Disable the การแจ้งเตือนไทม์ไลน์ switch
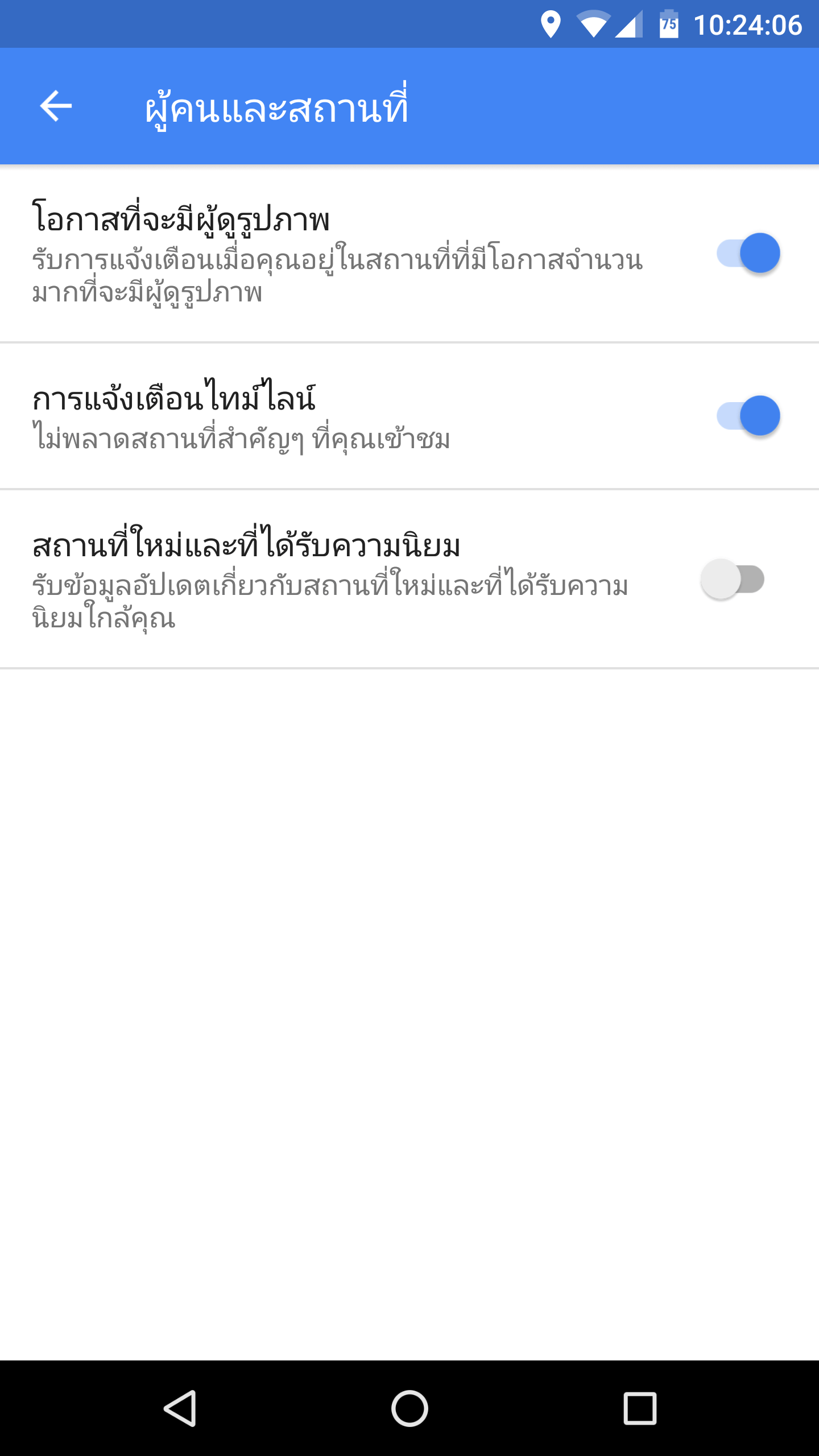Viewport: 819px width, 1456px height. point(748,416)
